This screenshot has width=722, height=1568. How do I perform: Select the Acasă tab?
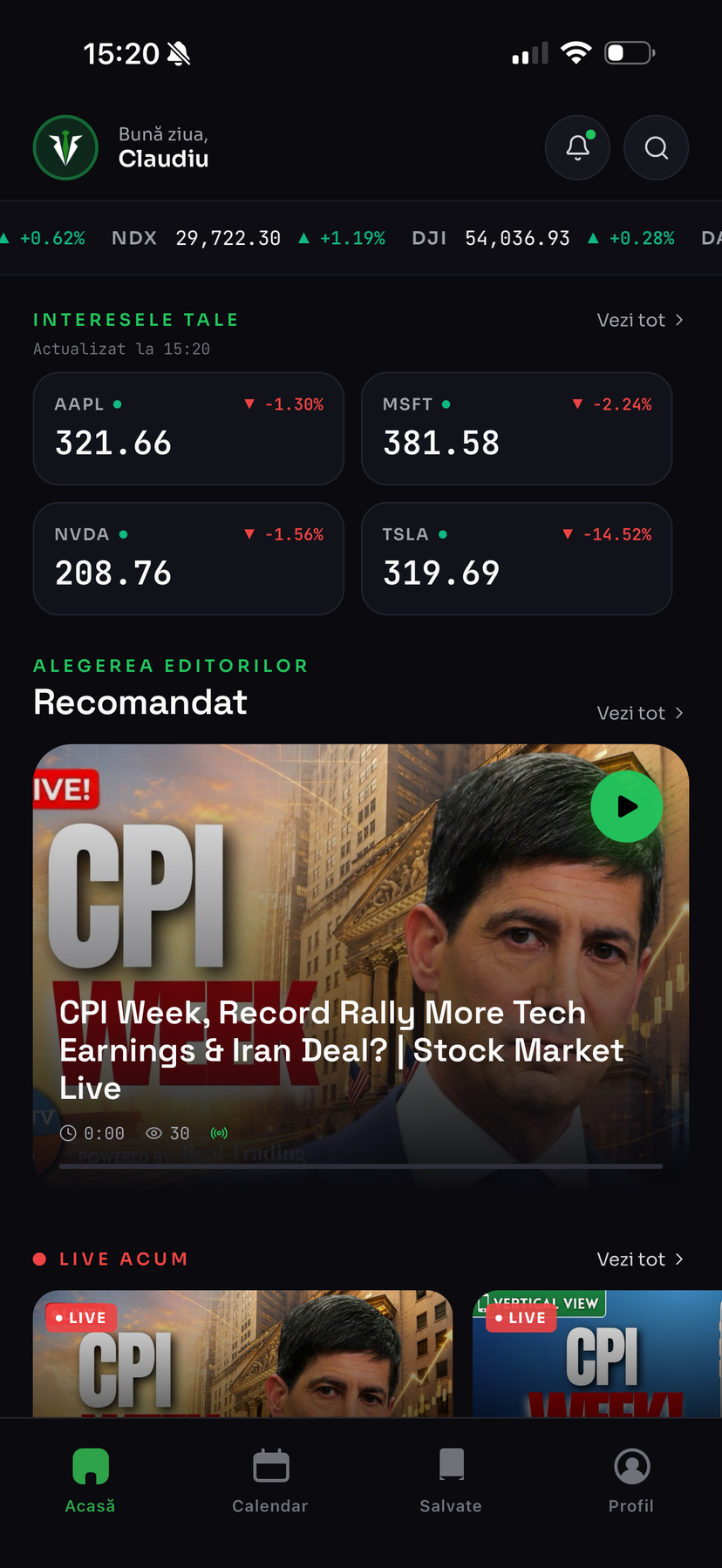tap(90, 1481)
